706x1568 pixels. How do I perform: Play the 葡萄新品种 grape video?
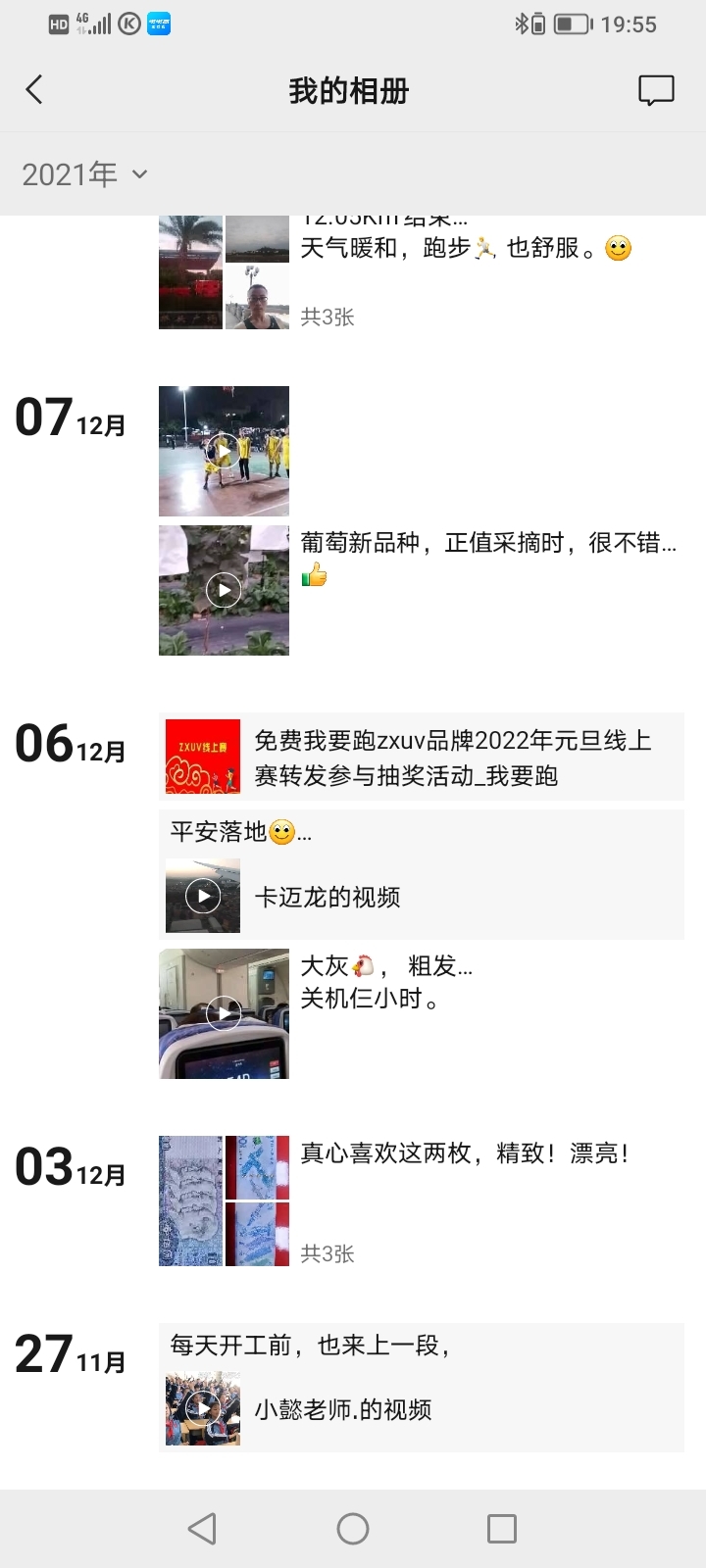[x=224, y=590]
